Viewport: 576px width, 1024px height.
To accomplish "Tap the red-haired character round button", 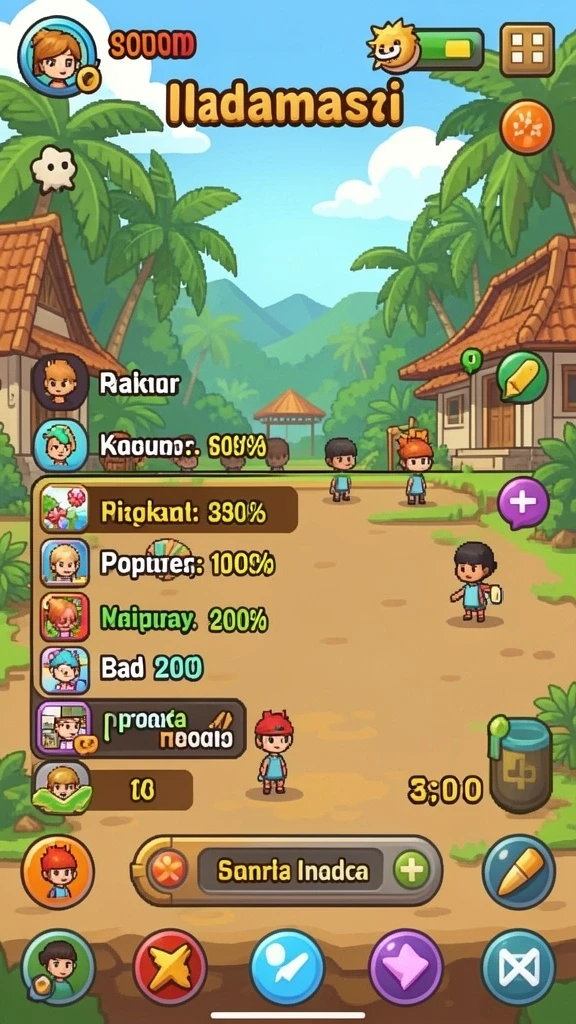I will (x=57, y=871).
